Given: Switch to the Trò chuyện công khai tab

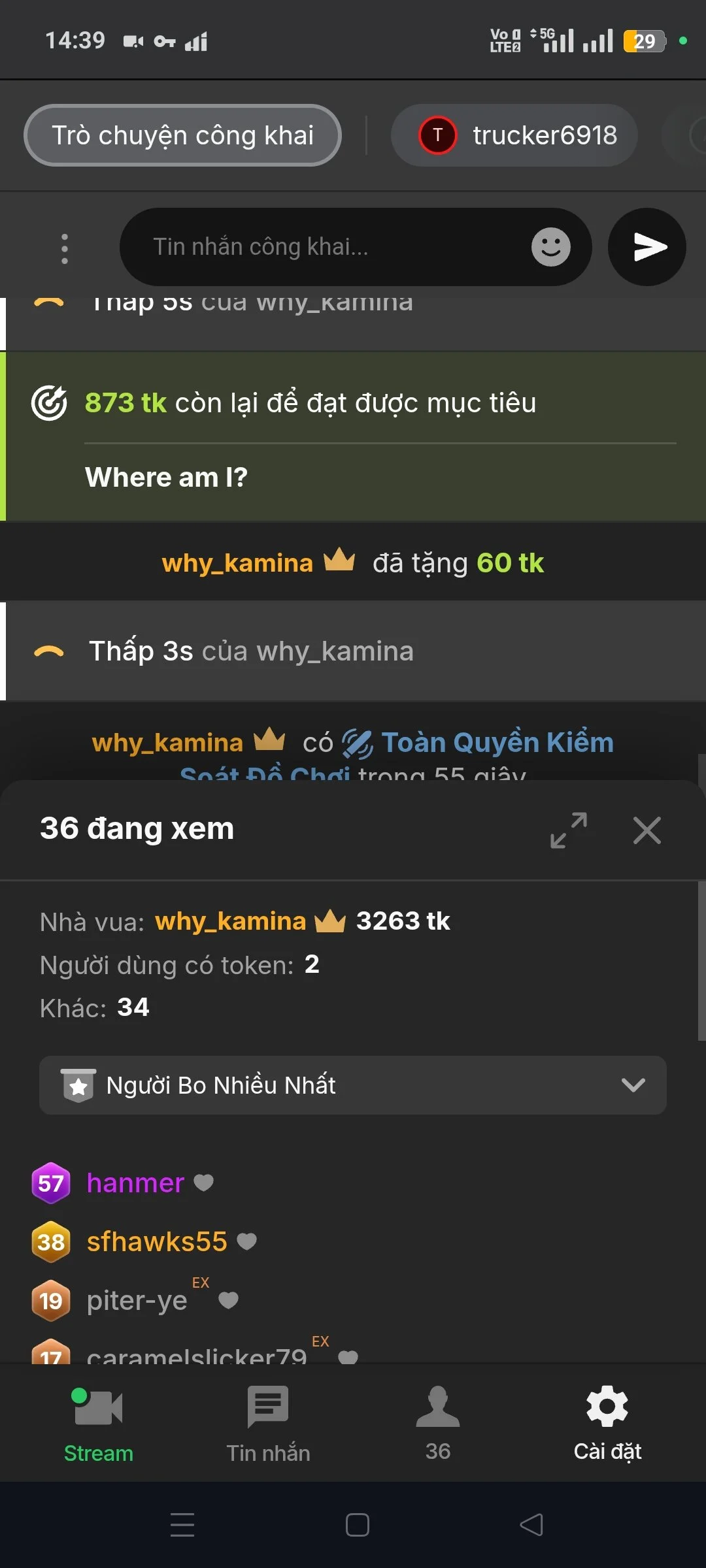Looking at the screenshot, I should click(182, 135).
